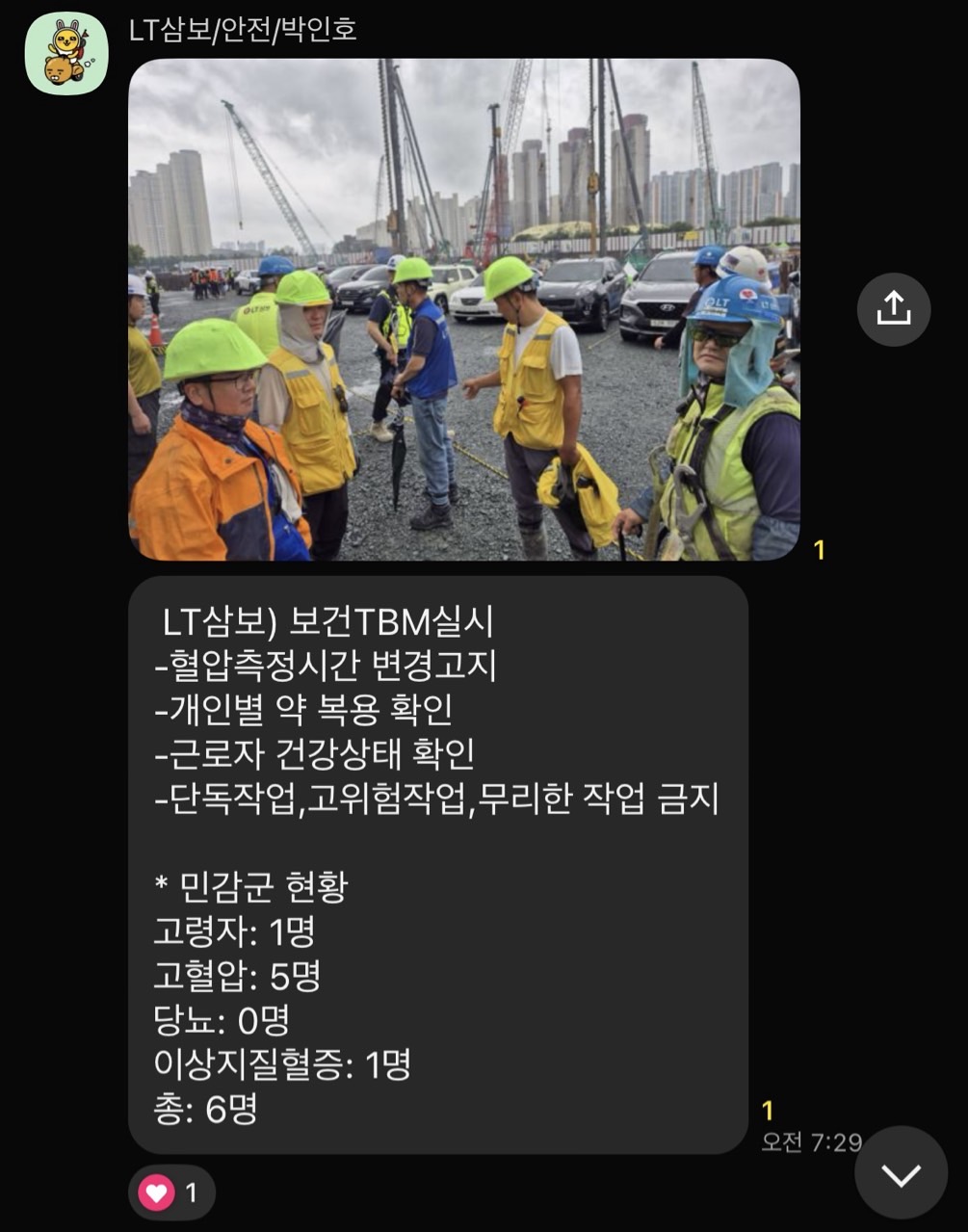Viewport: 968px width, 1232px height.
Task: Tap the heart reaction on the message
Action: point(170,1193)
